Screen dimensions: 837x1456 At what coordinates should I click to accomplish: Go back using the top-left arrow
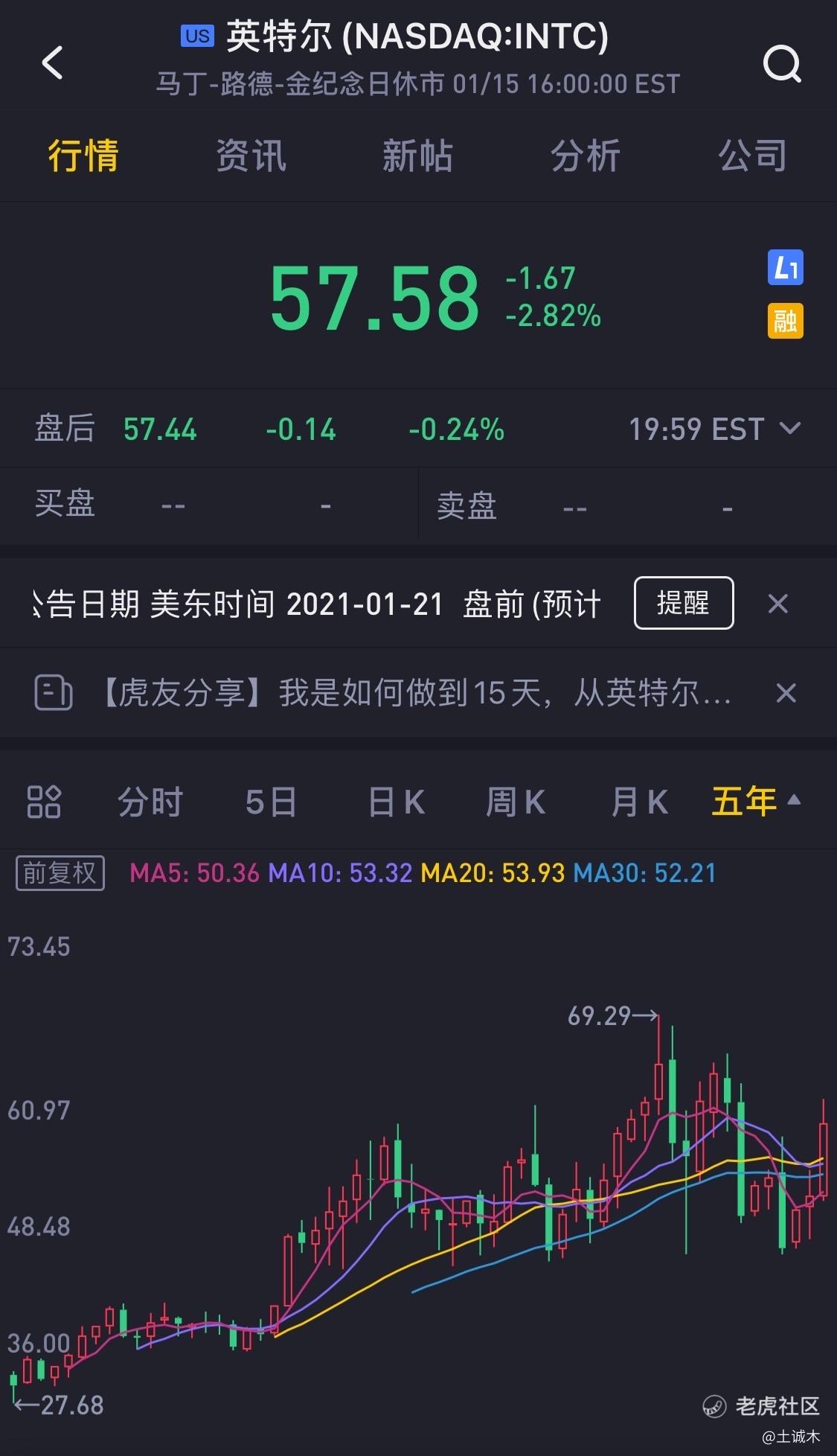click(52, 63)
